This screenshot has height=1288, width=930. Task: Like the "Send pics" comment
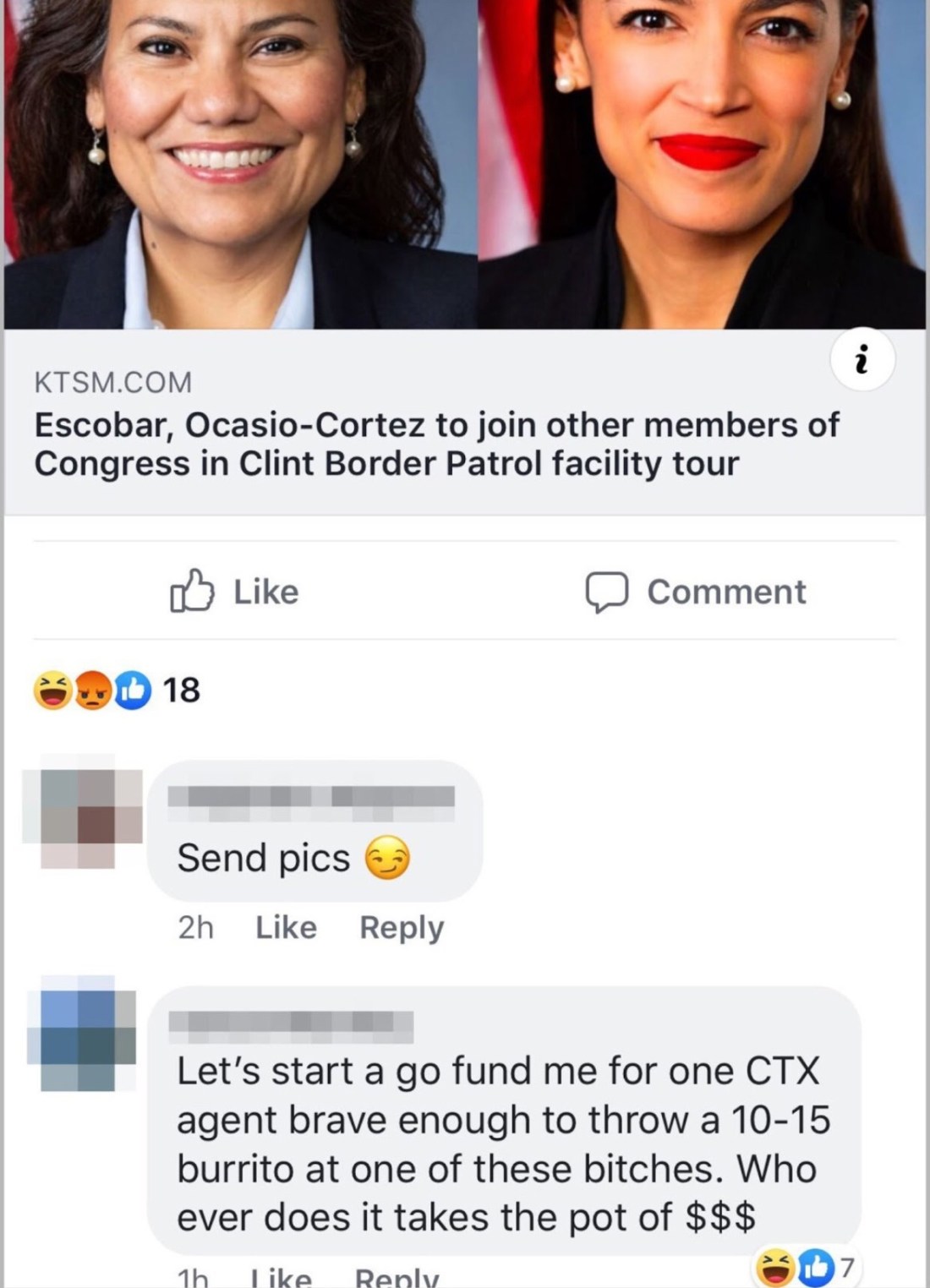click(286, 927)
